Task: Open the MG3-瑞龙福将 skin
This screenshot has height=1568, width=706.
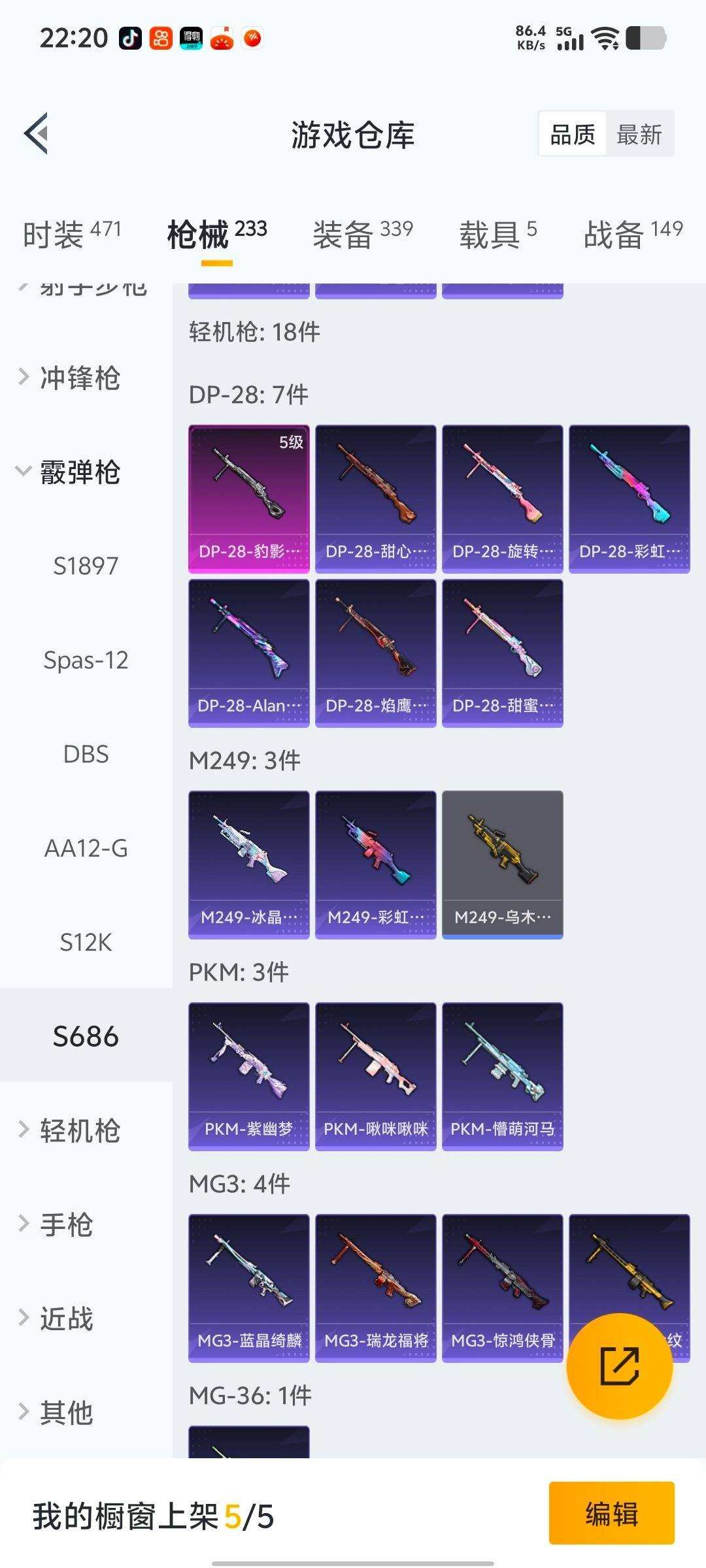Action: (x=376, y=1288)
